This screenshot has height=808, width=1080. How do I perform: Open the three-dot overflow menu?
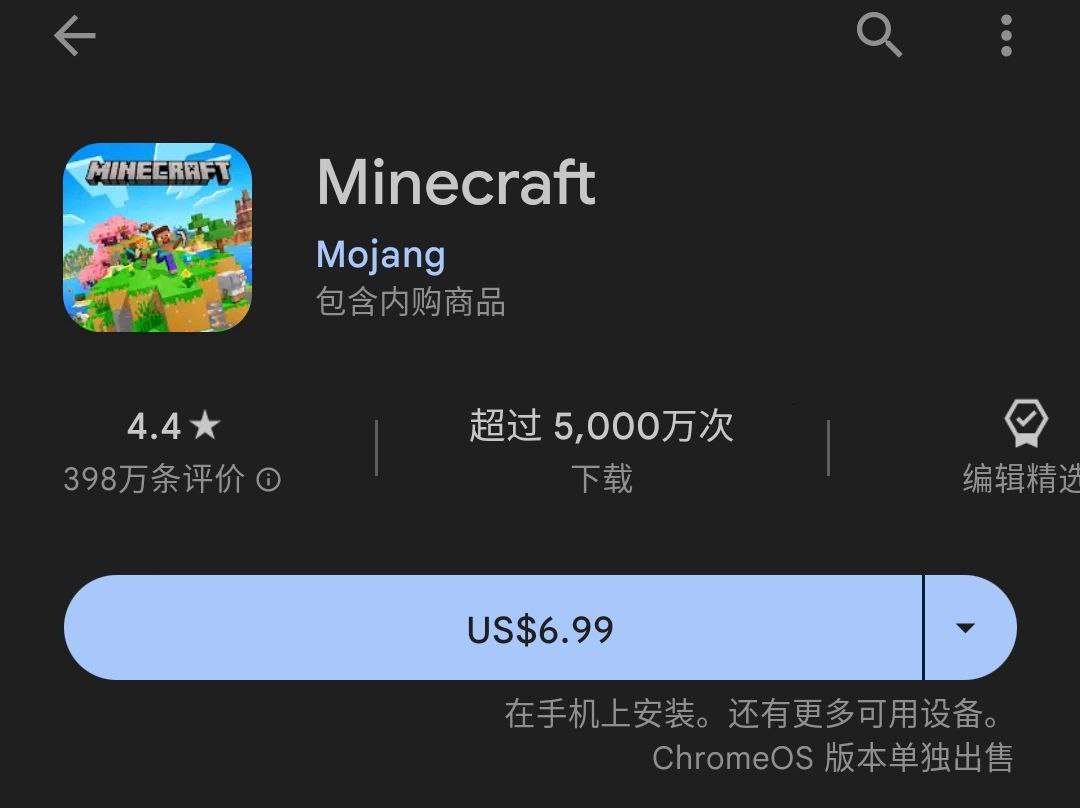click(x=1006, y=37)
